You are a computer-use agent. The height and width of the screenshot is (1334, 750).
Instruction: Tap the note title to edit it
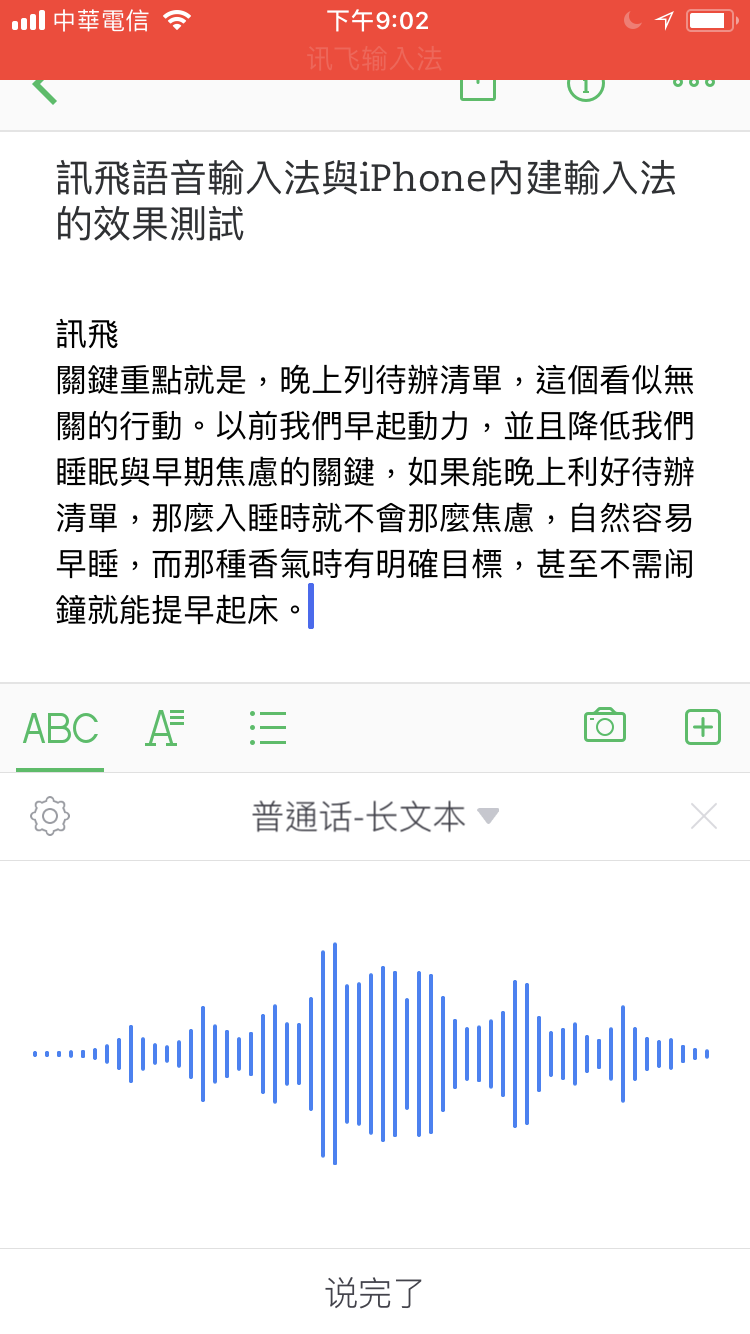point(366,201)
